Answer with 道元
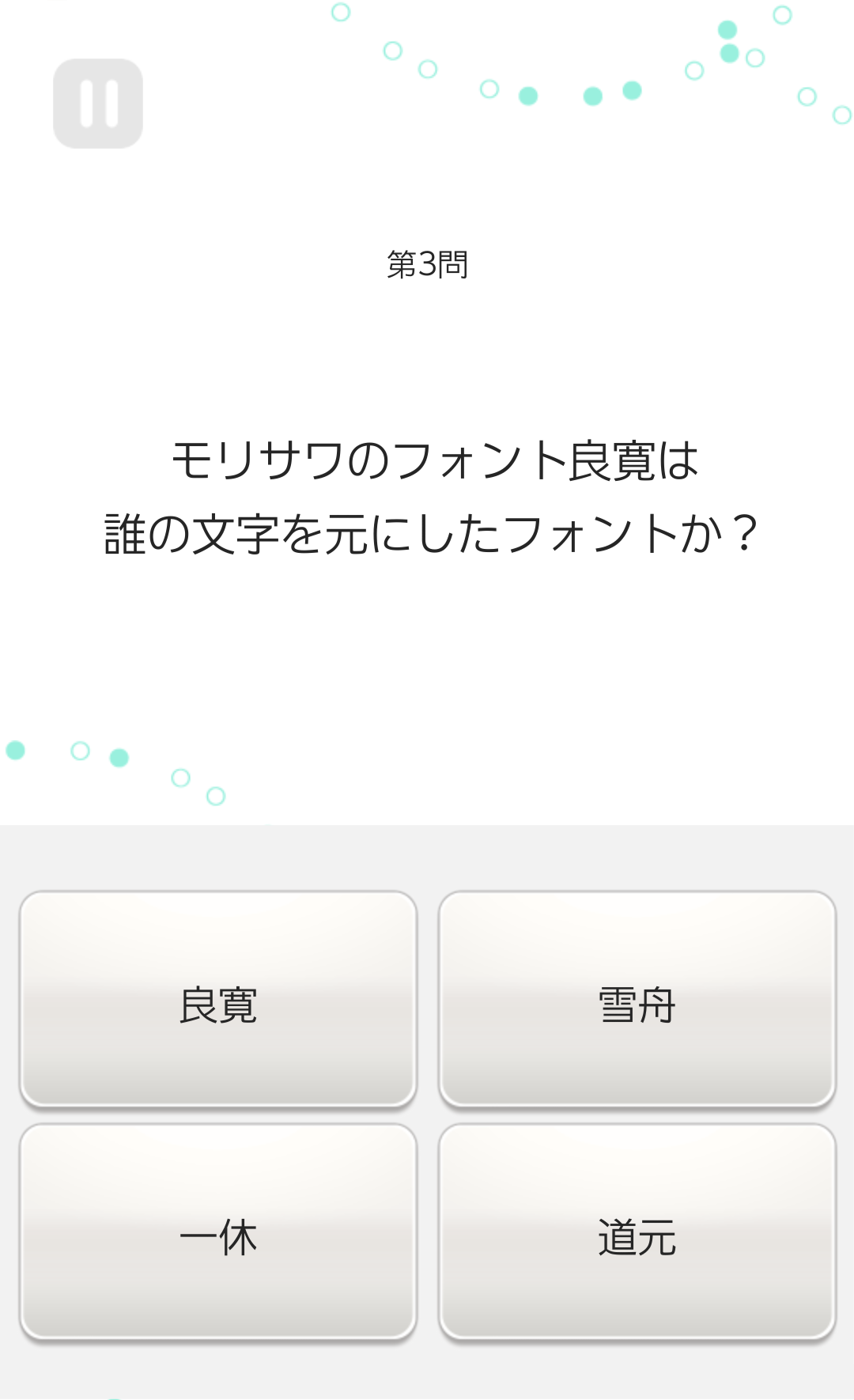The width and height of the screenshot is (854, 1400). coord(637,1232)
